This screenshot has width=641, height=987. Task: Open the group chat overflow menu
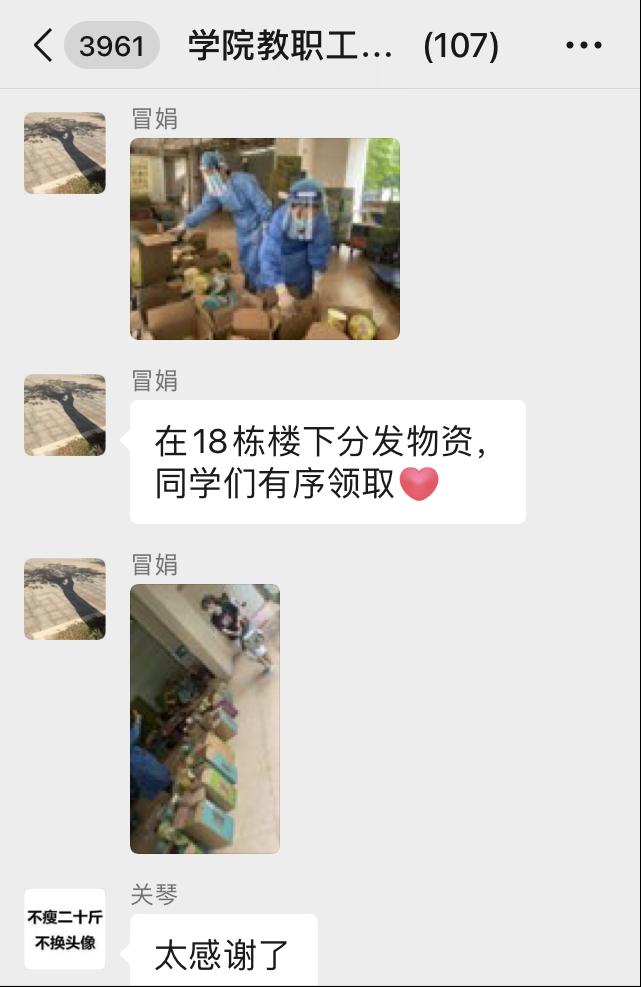pos(583,46)
